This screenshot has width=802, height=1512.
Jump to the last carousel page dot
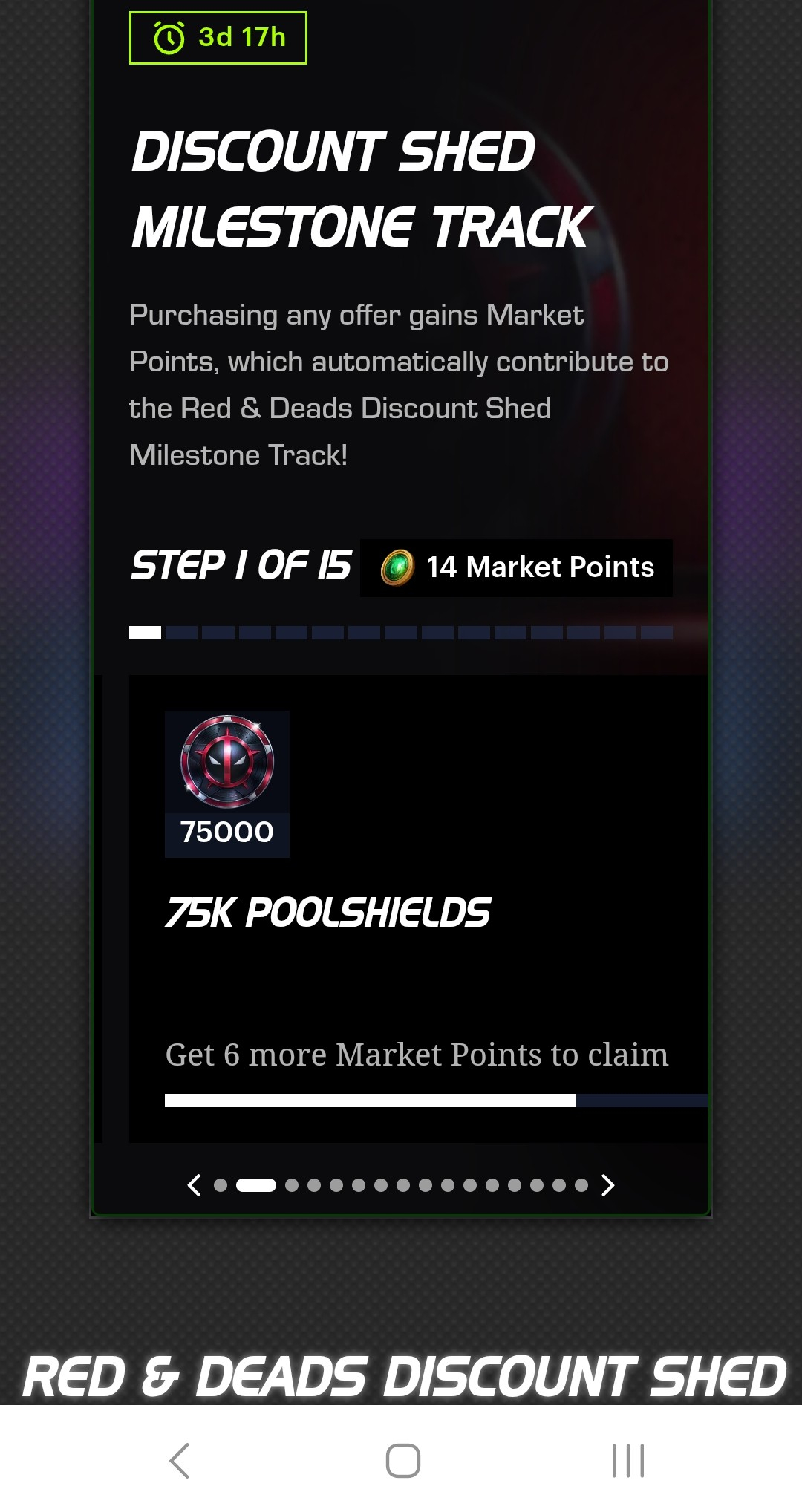click(581, 1185)
